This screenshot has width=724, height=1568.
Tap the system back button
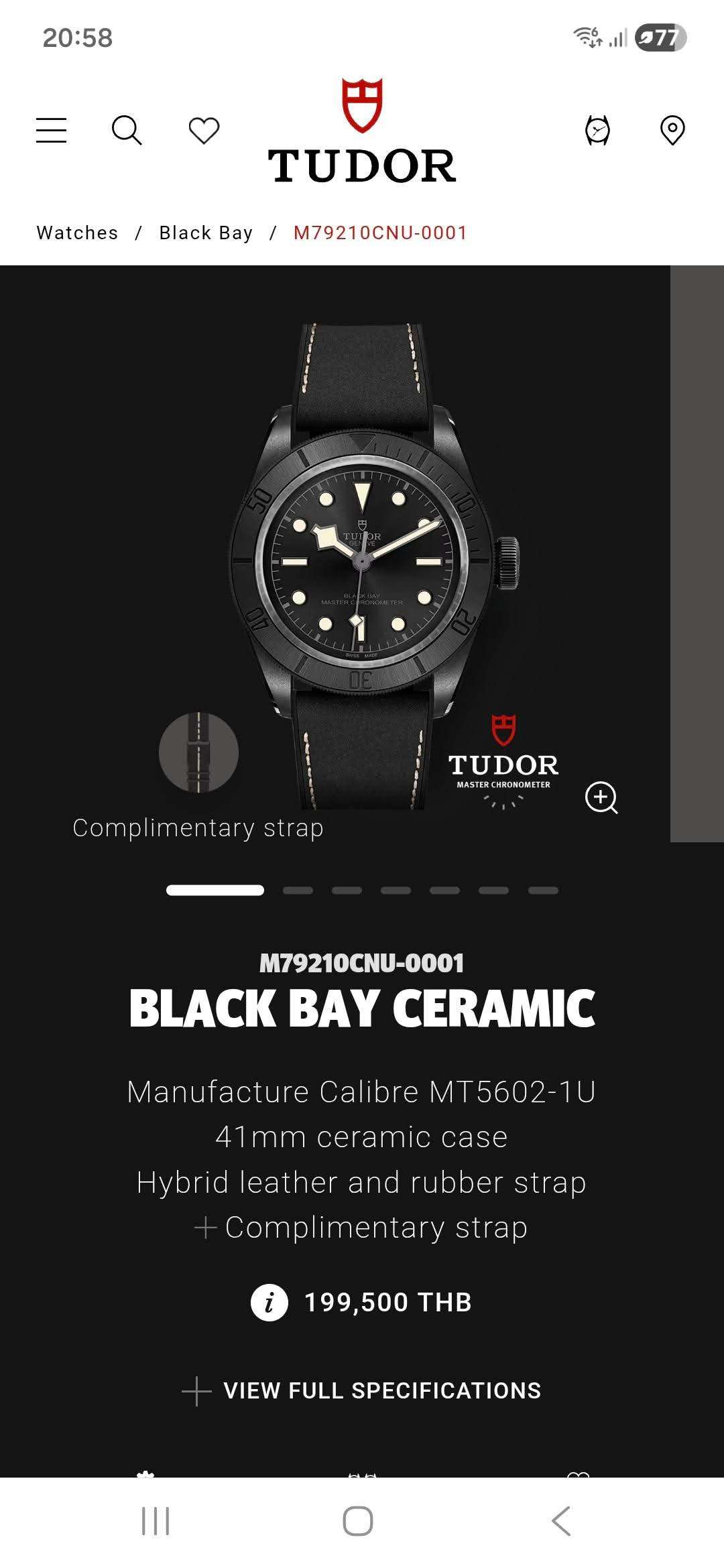tap(561, 1520)
